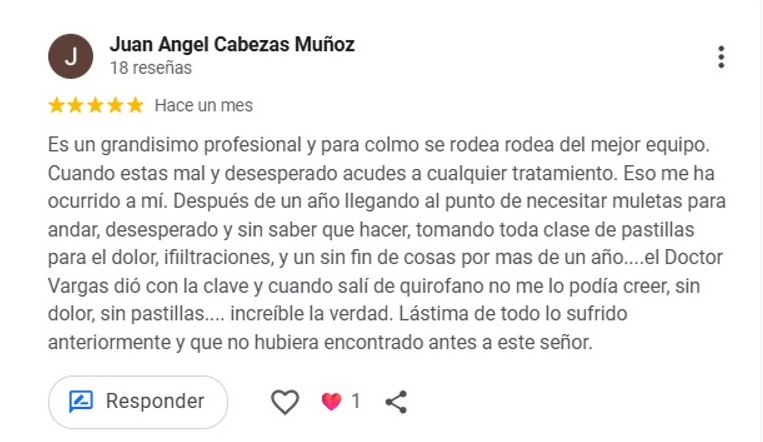763x442 pixels.
Task: Open Juan Angel Cabezas Muñoz's profile
Action: [x=231, y=45]
